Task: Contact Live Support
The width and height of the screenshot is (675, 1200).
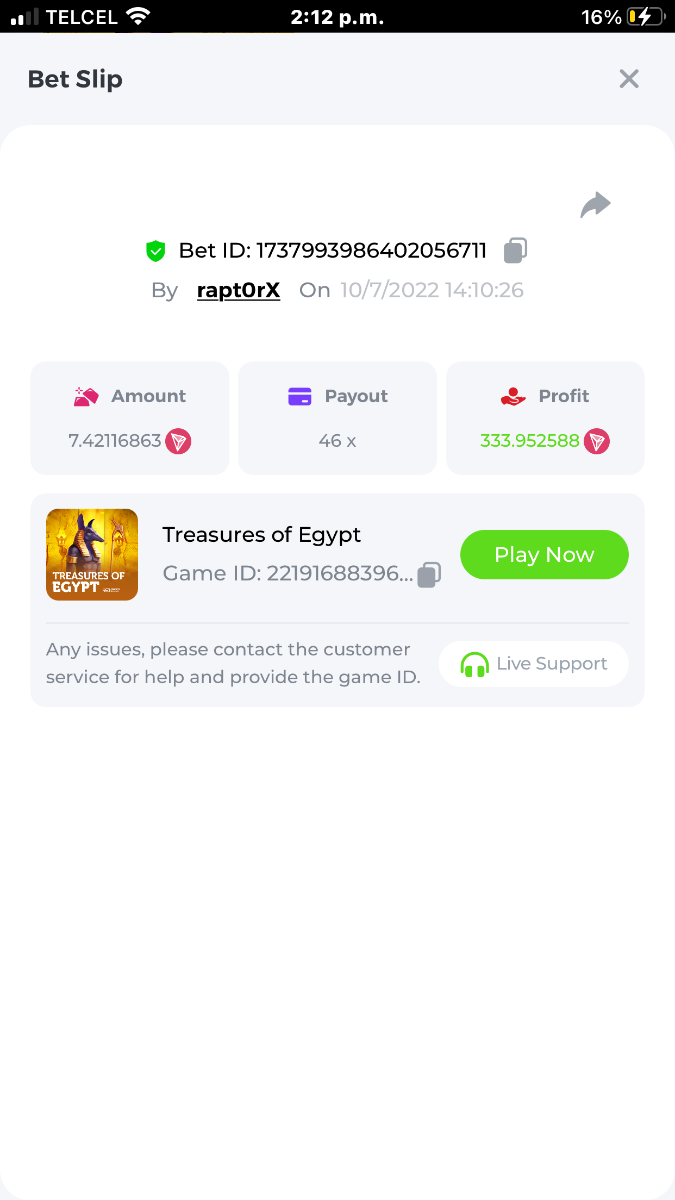Action: pyautogui.click(x=534, y=664)
